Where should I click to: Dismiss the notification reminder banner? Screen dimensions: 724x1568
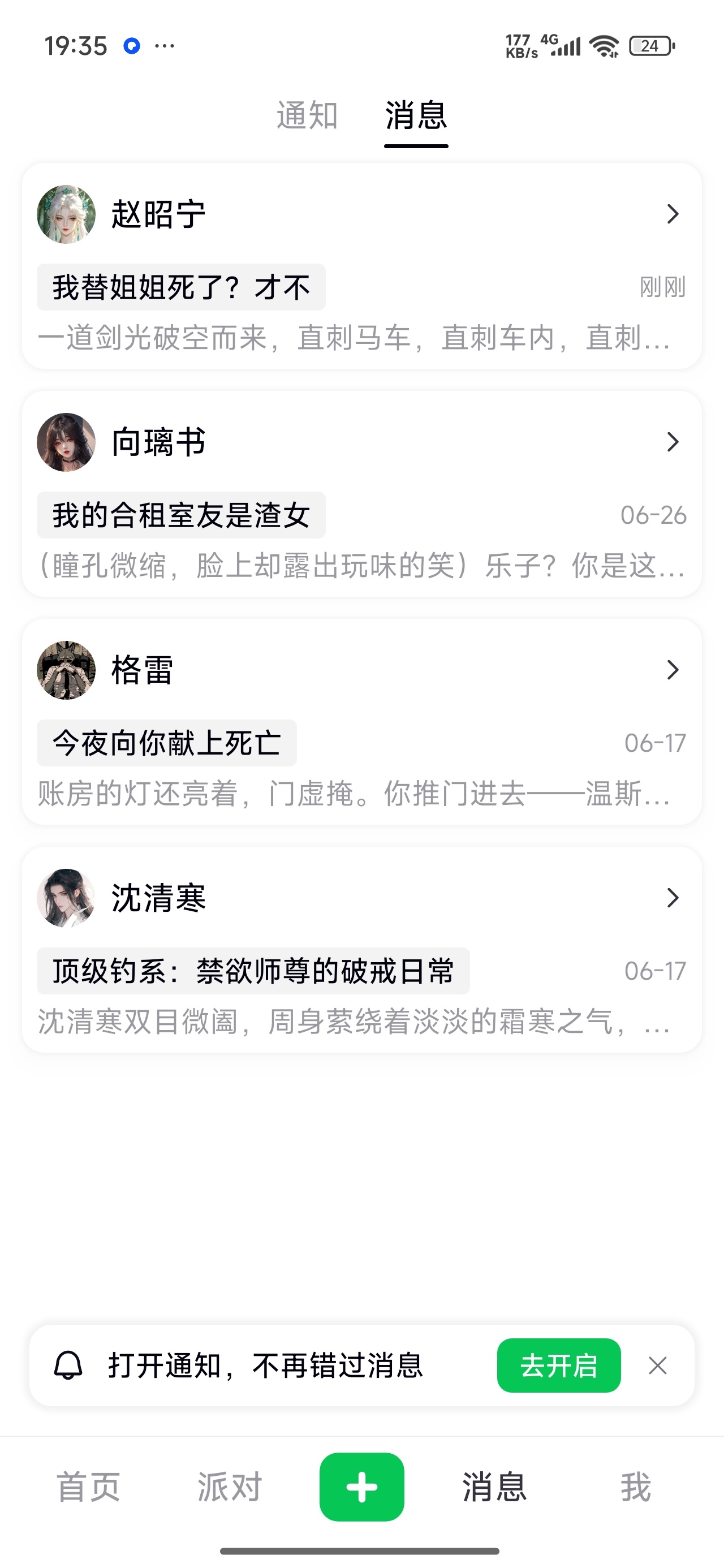coord(658,1365)
